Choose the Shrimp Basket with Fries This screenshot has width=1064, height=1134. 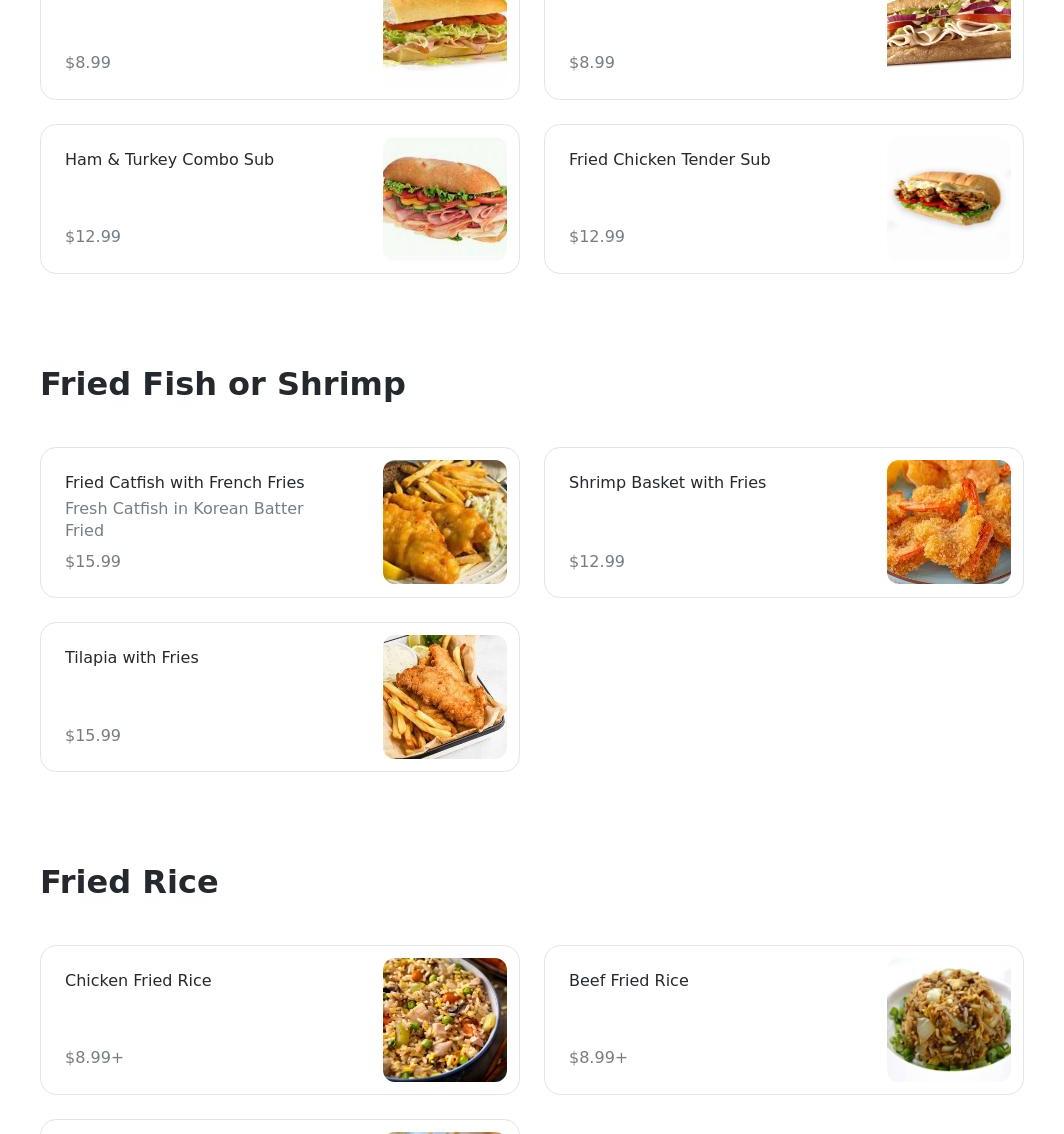(784, 522)
